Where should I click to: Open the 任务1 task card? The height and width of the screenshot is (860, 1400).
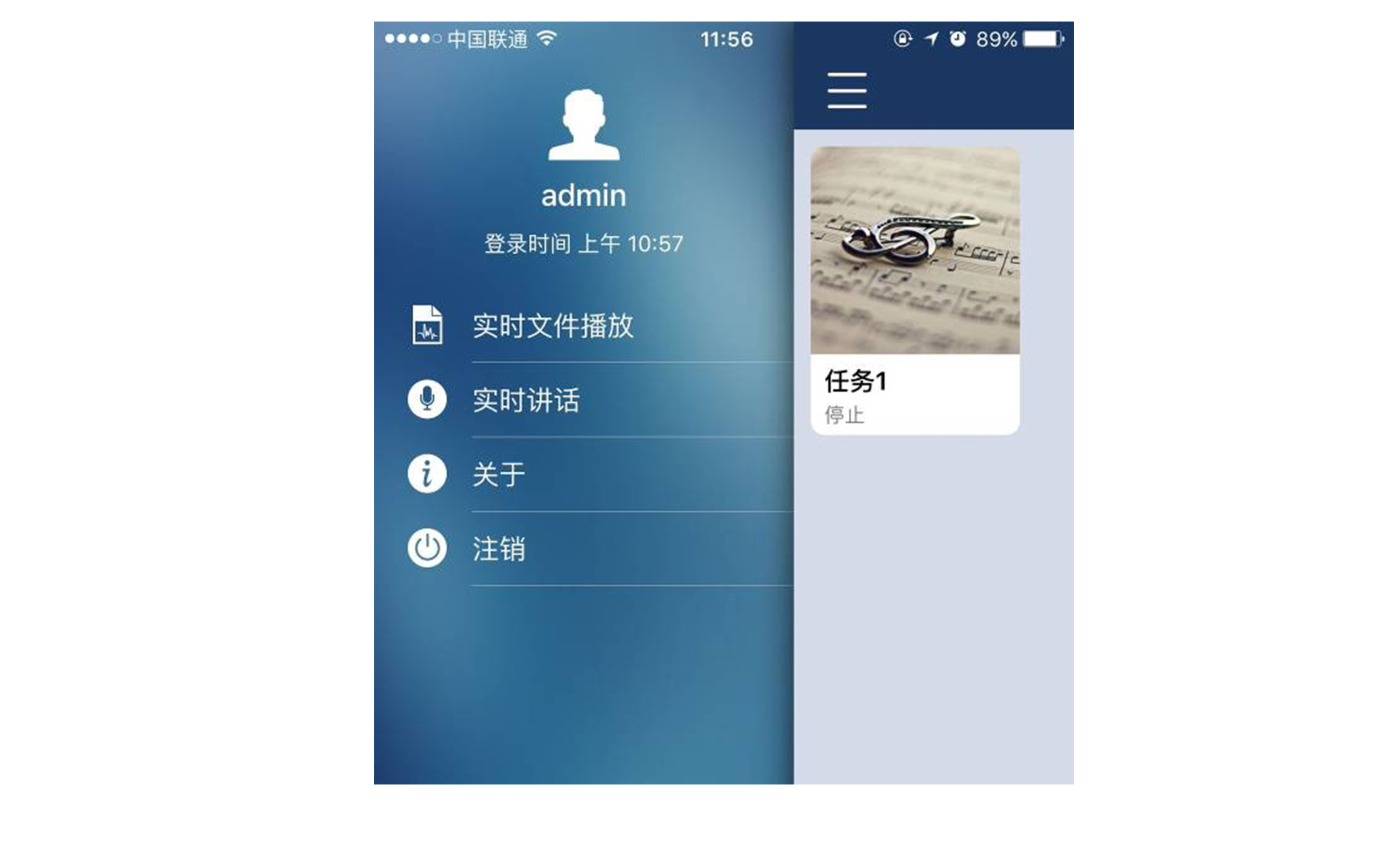(x=914, y=290)
